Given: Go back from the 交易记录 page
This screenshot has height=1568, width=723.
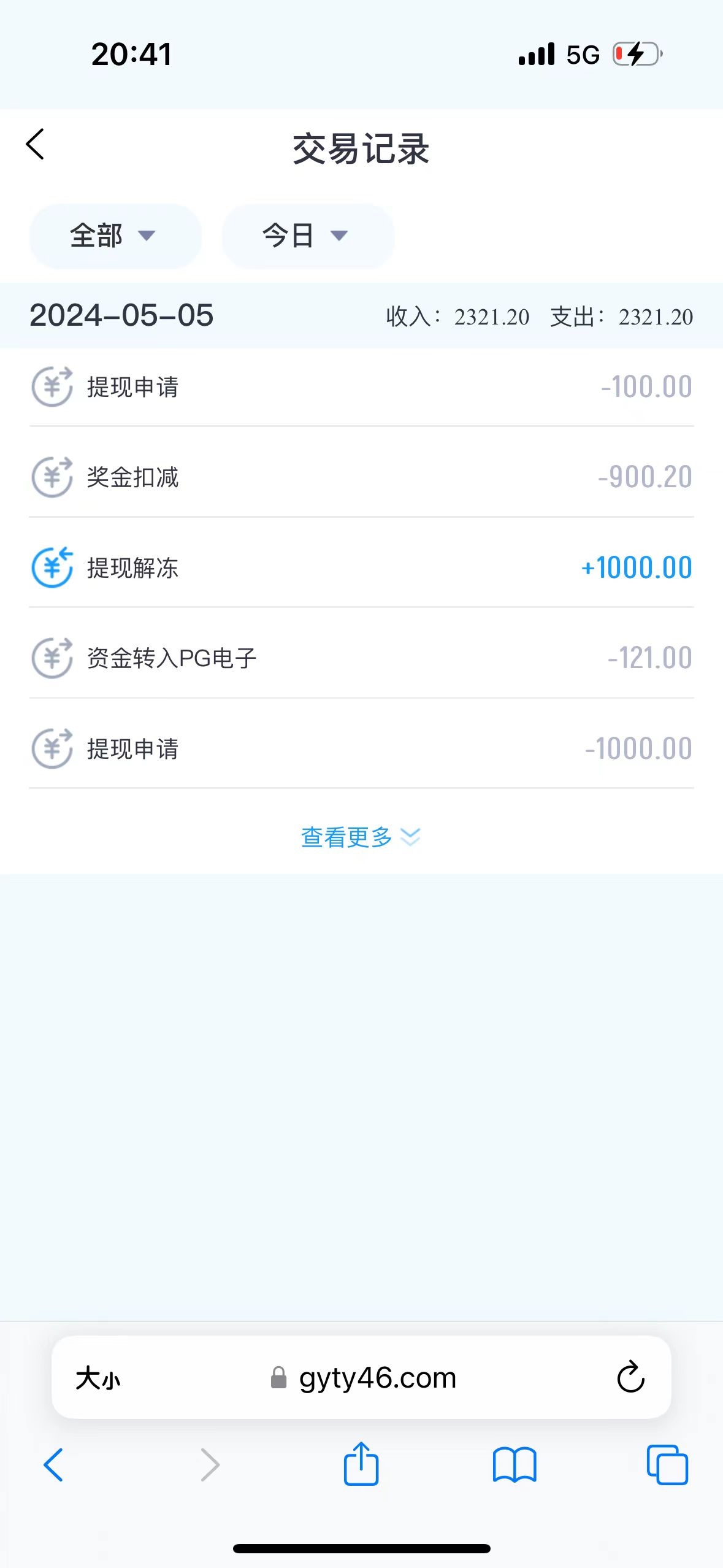Looking at the screenshot, I should pyautogui.click(x=36, y=145).
